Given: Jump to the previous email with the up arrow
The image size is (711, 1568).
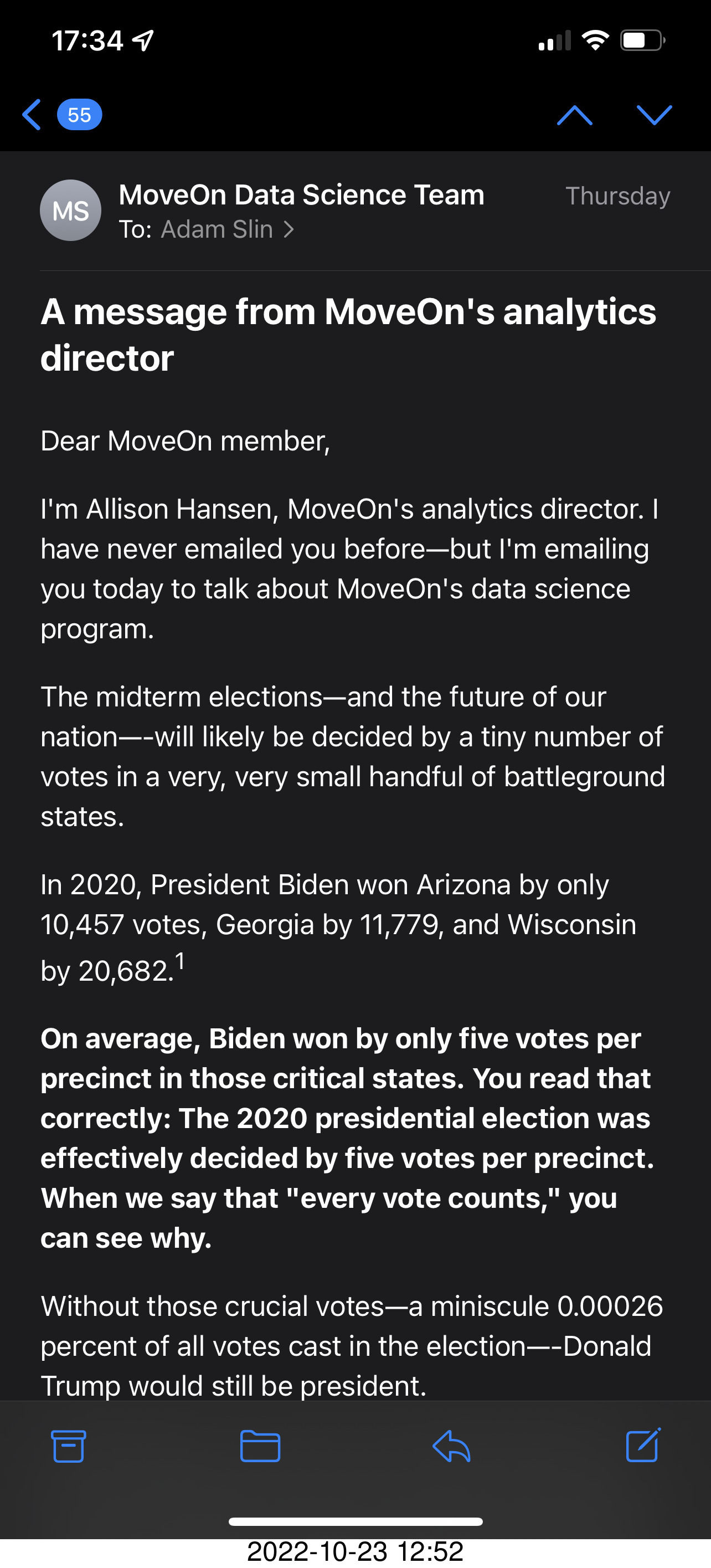Looking at the screenshot, I should (574, 115).
